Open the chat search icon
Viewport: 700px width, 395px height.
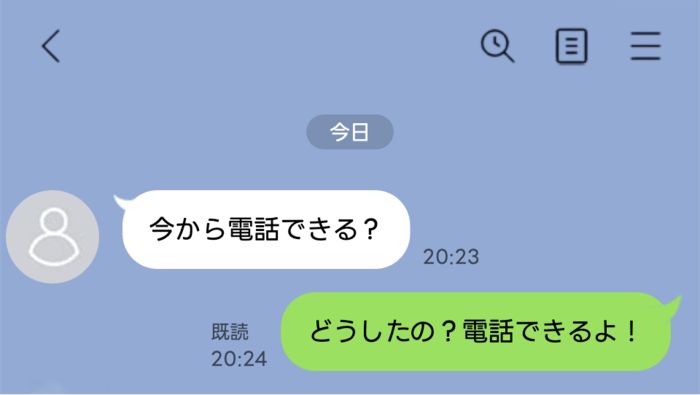[x=497, y=46]
